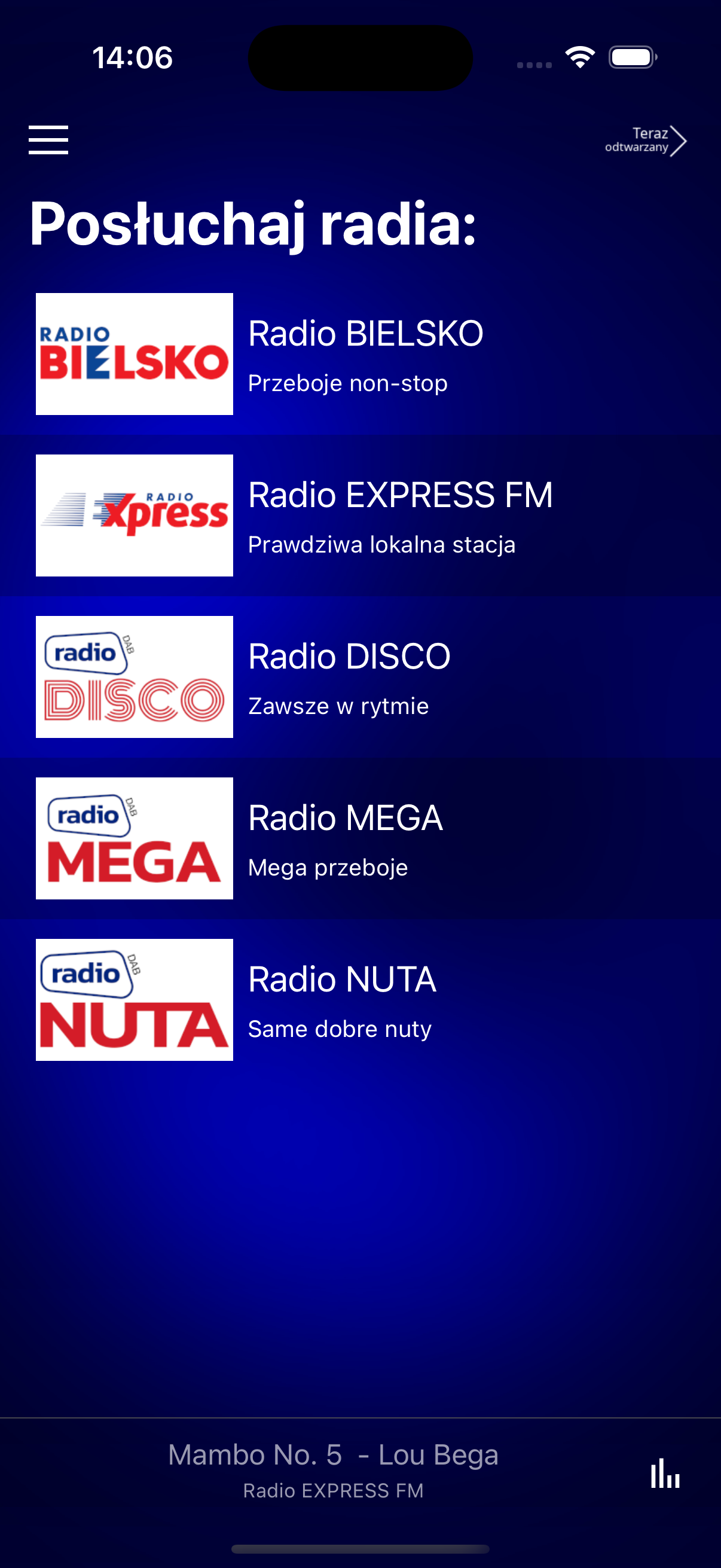Viewport: 721px width, 1568px height.
Task: Go to Teraz odtwarzany screen
Action: click(x=646, y=141)
